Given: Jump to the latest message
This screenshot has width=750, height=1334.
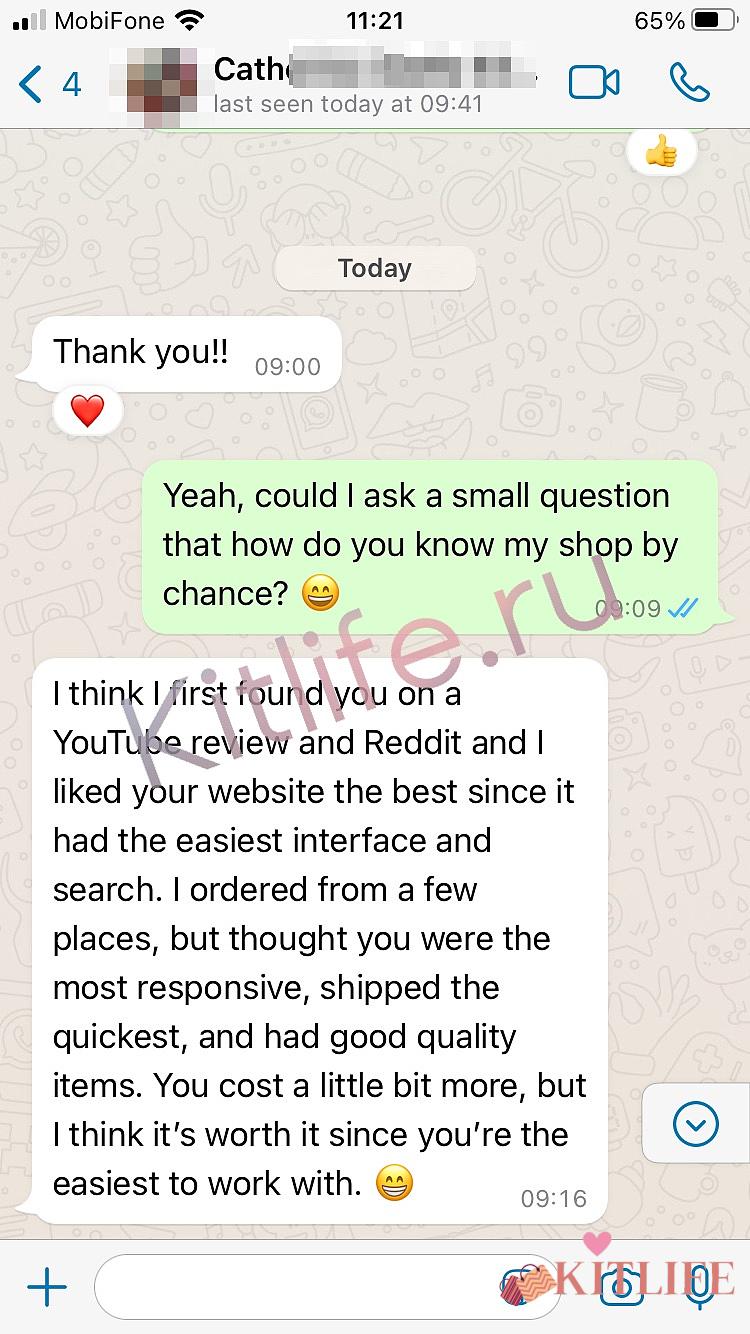Looking at the screenshot, I should pos(696,1125).
